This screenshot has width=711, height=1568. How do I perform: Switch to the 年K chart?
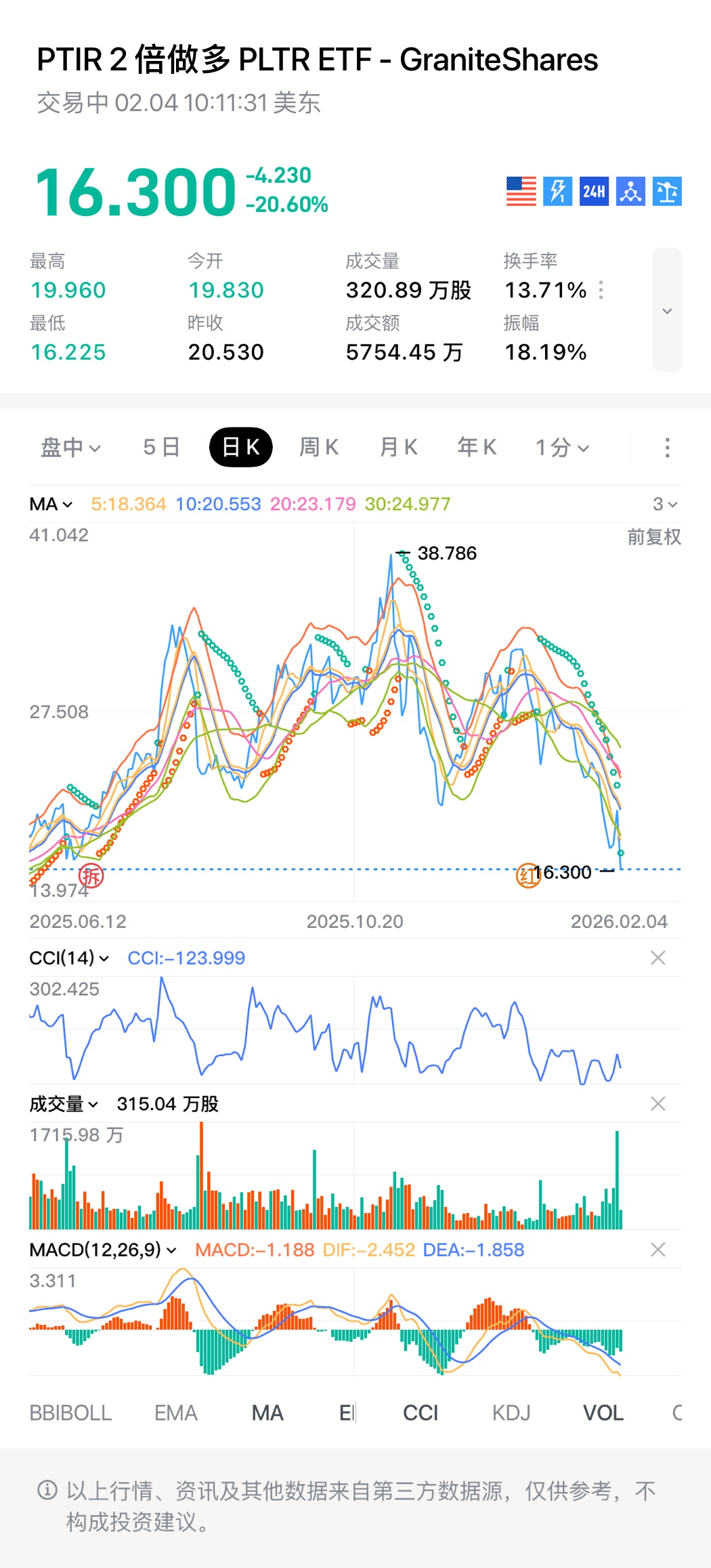[477, 447]
